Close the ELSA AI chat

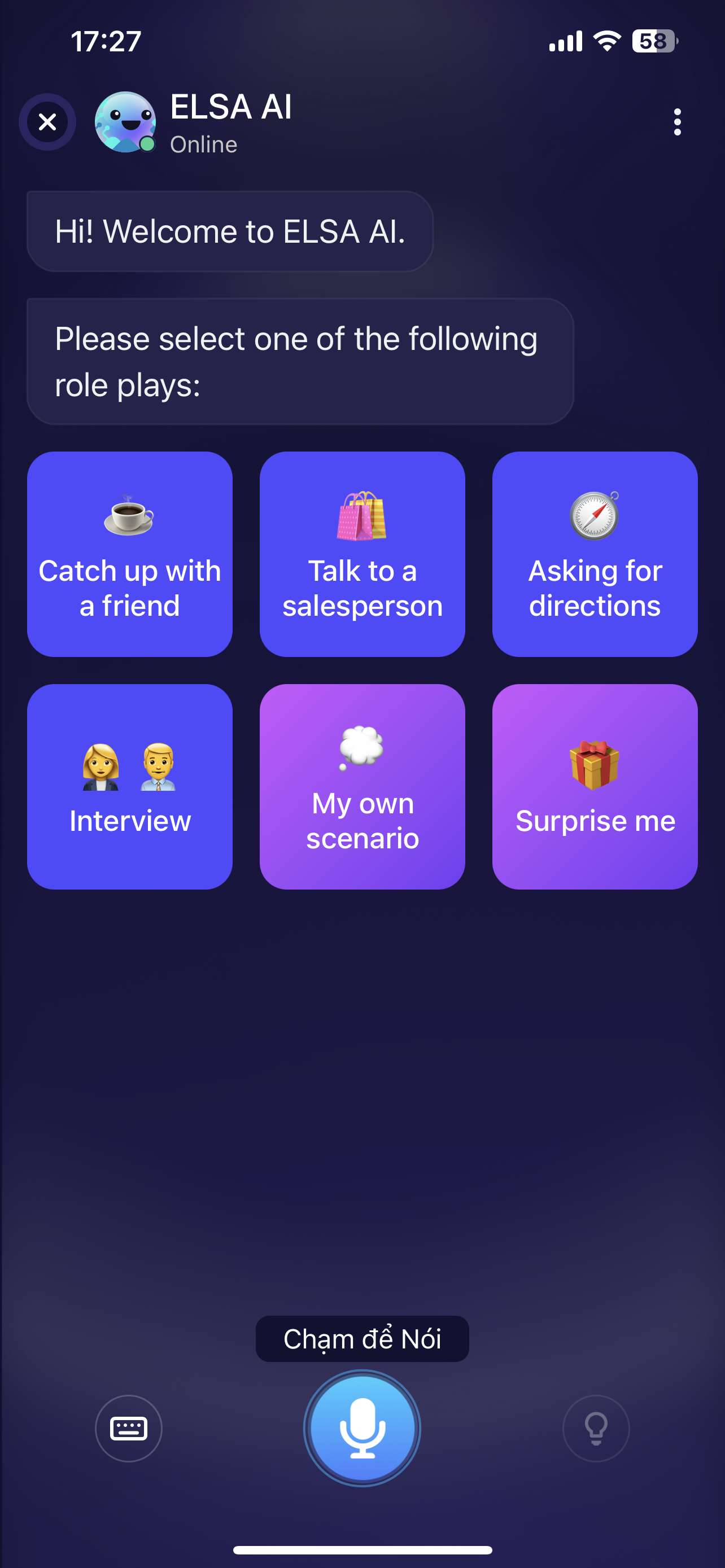[x=47, y=122]
